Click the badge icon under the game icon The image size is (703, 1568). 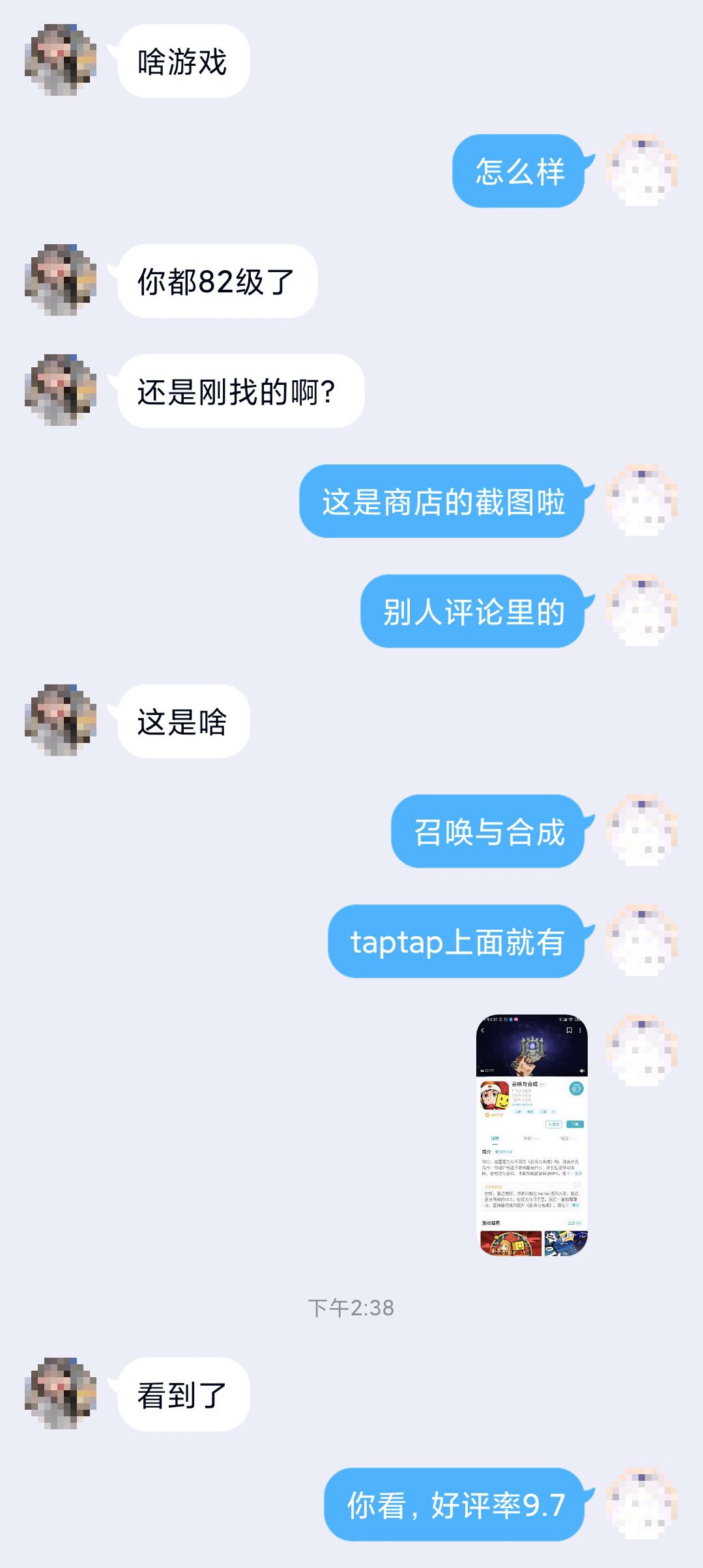[487, 1115]
